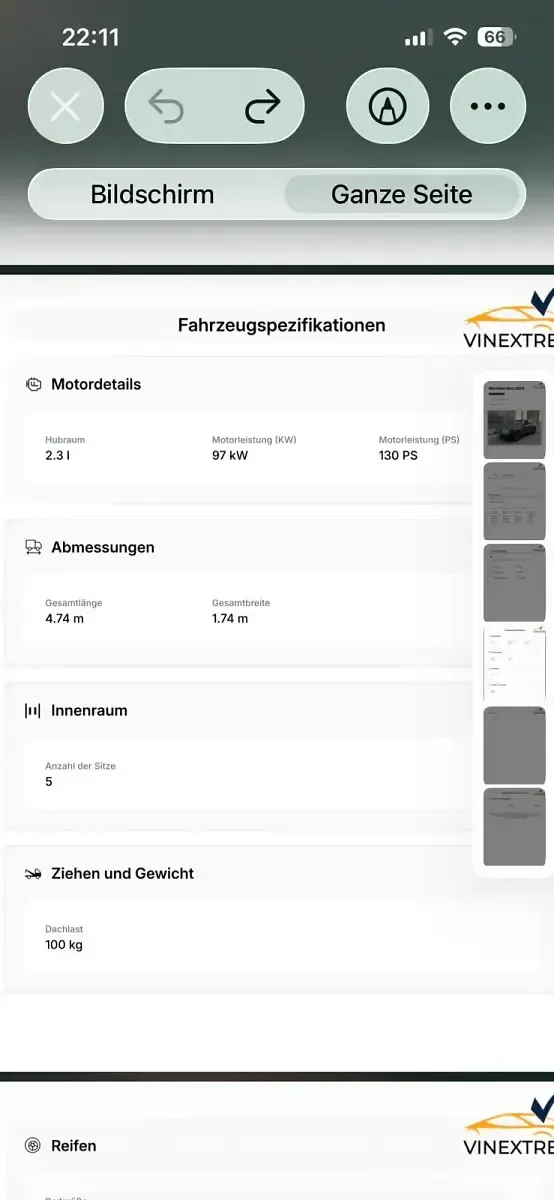
Task: Jump to the first page thumbnail with car photo
Action: (x=514, y=419)
